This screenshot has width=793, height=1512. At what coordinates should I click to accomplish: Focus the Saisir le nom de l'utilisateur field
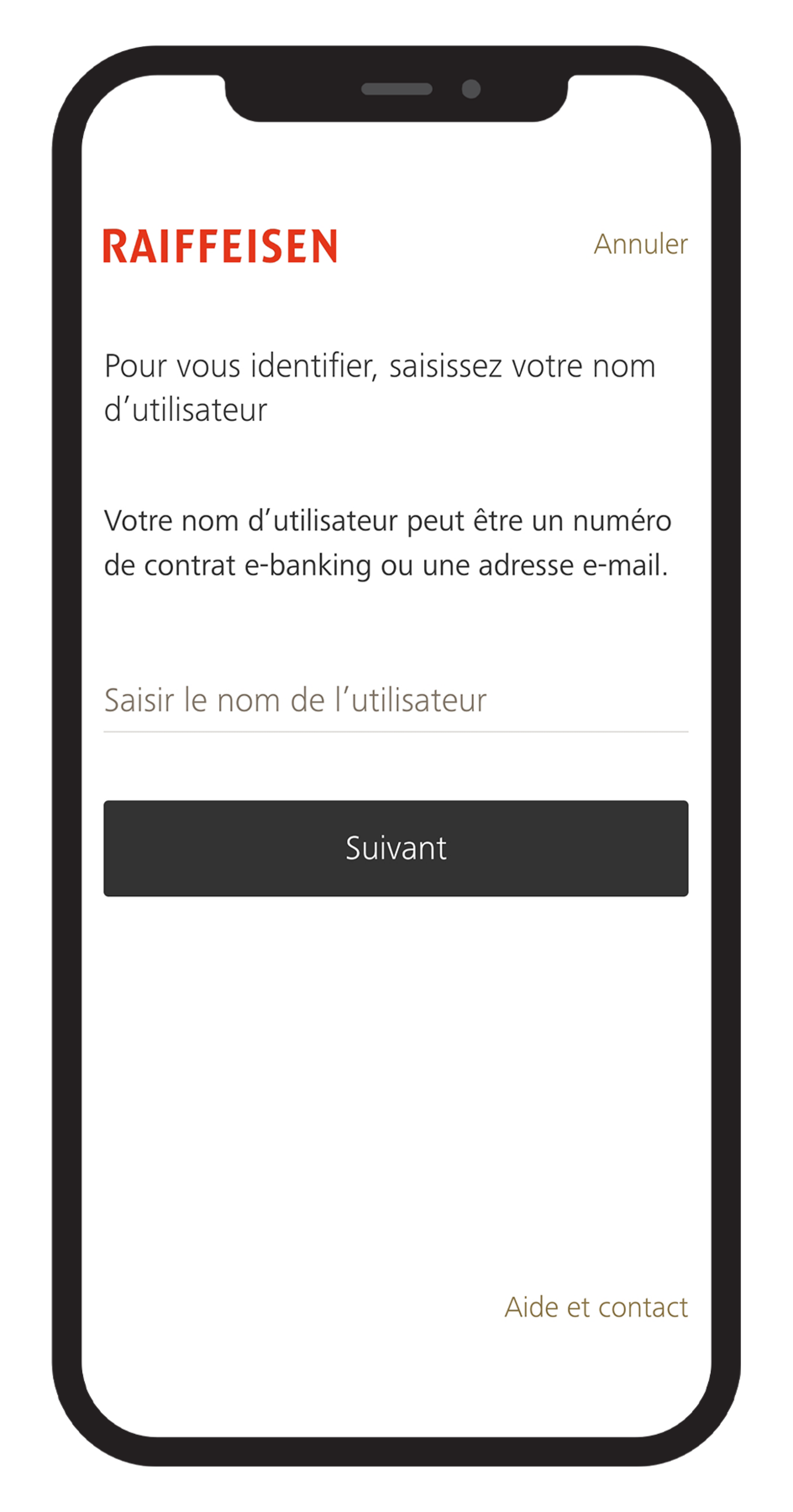(x=395, y=700)
